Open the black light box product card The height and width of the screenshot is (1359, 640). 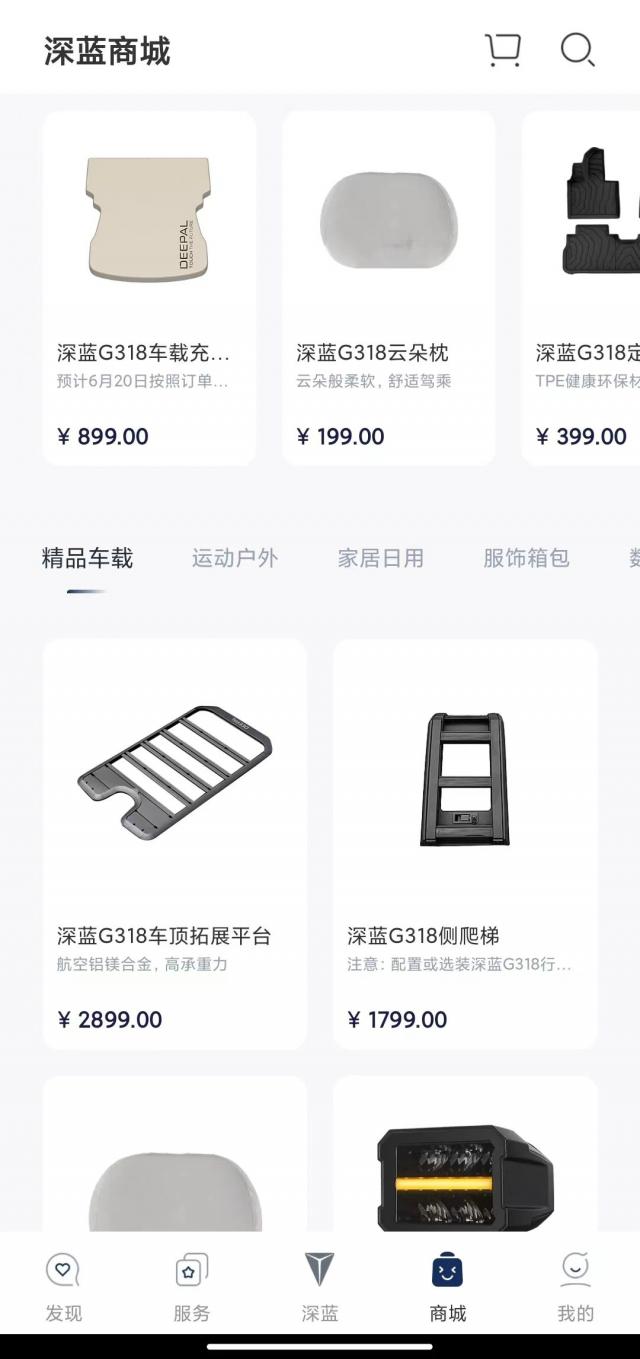(x=465, y=1160)
